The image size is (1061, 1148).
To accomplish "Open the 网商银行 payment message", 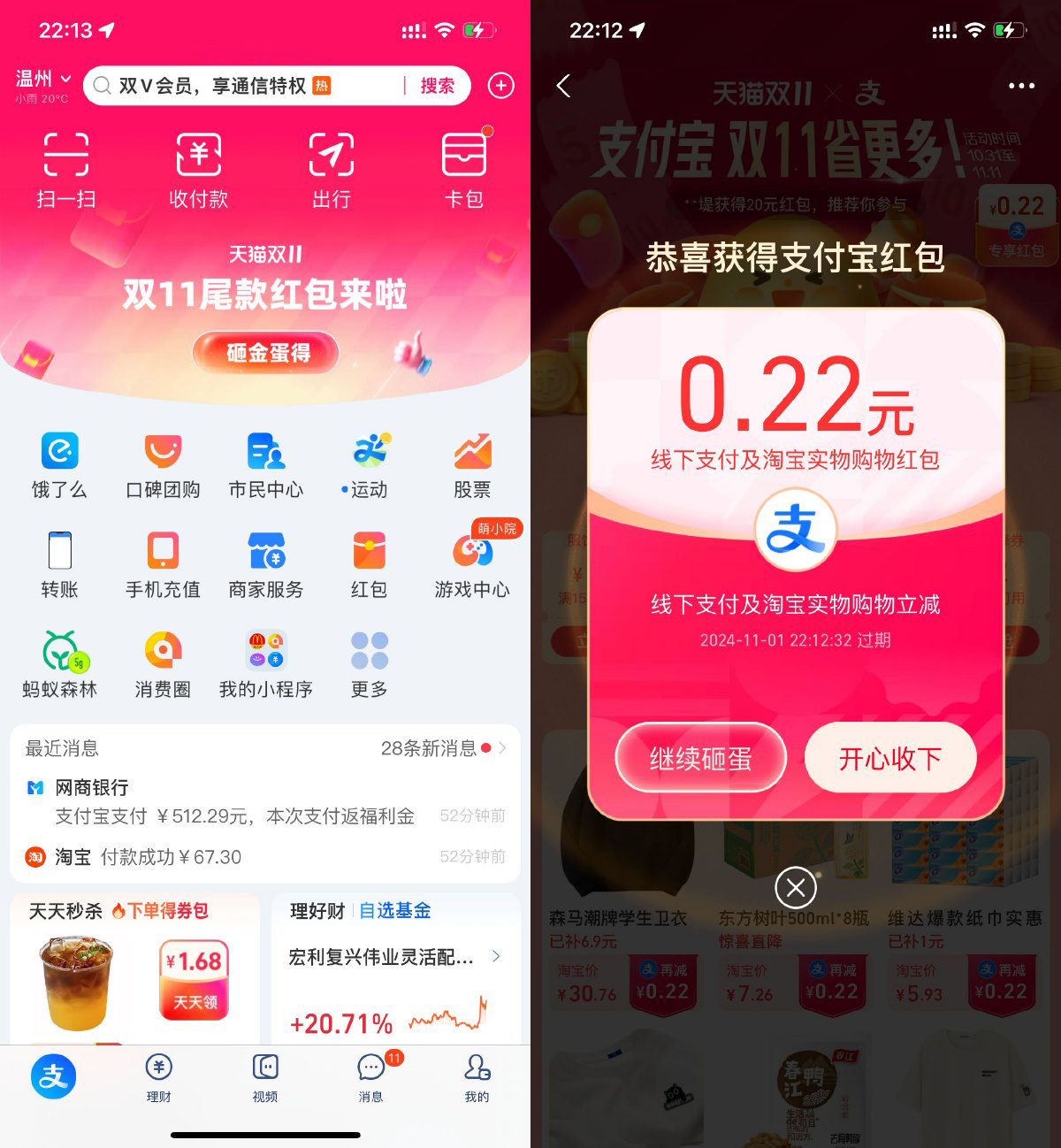I will (x=234, y=801).
